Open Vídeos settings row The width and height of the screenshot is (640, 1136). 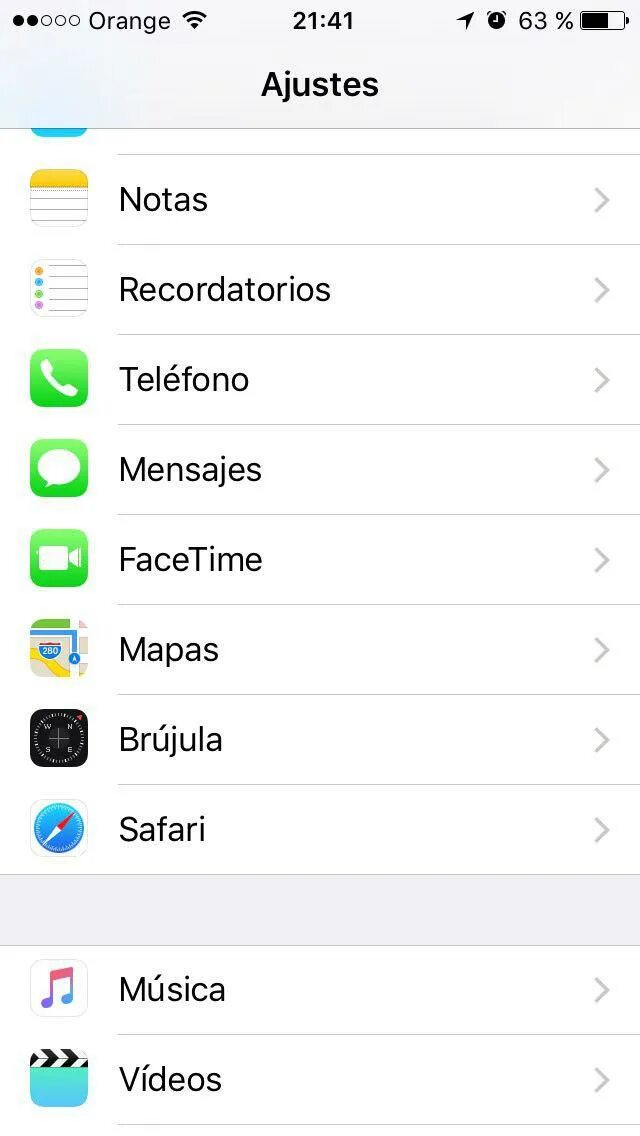tap(320, 1080)
